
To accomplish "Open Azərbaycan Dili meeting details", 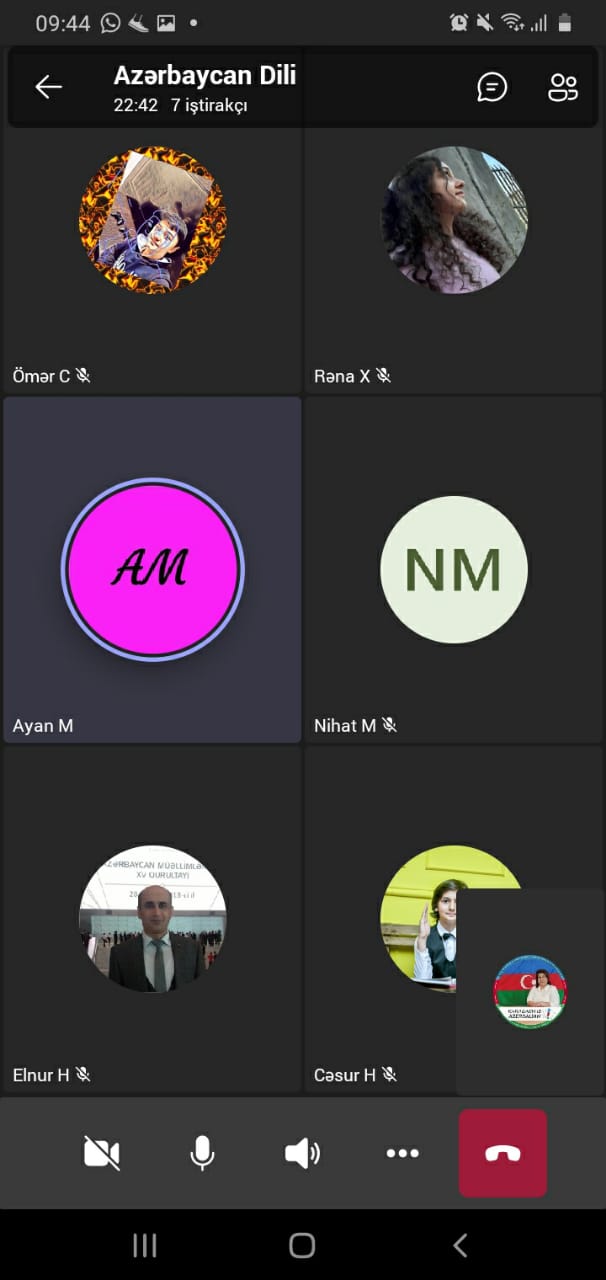I will point(205,87).
